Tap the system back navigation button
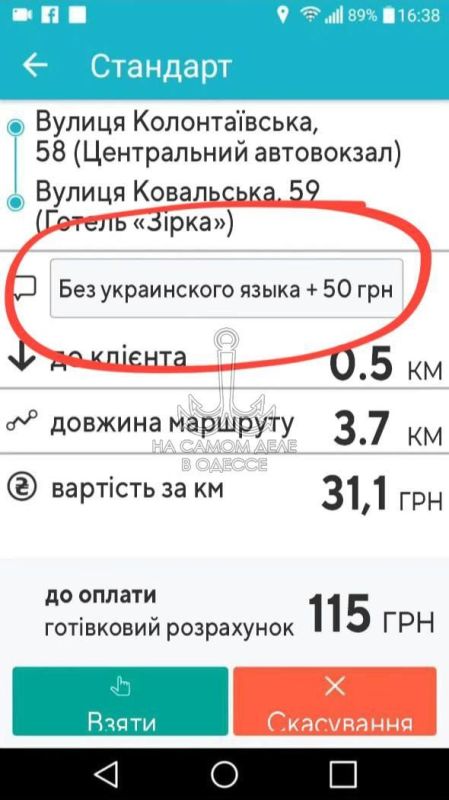Image resolution: width=449 pixels, height=800 pixels. coord(107,774)
